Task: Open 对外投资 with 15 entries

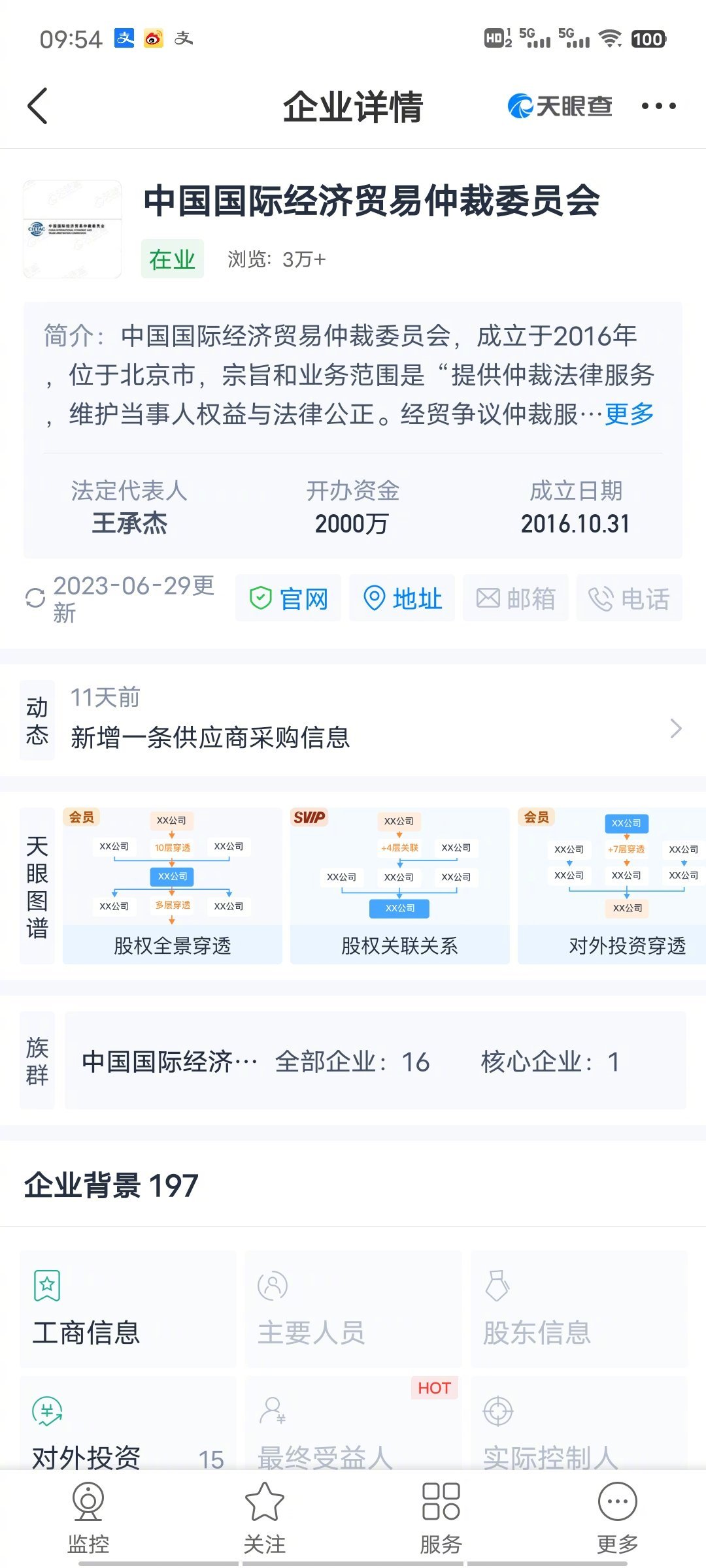Action: pos(128,1424)
